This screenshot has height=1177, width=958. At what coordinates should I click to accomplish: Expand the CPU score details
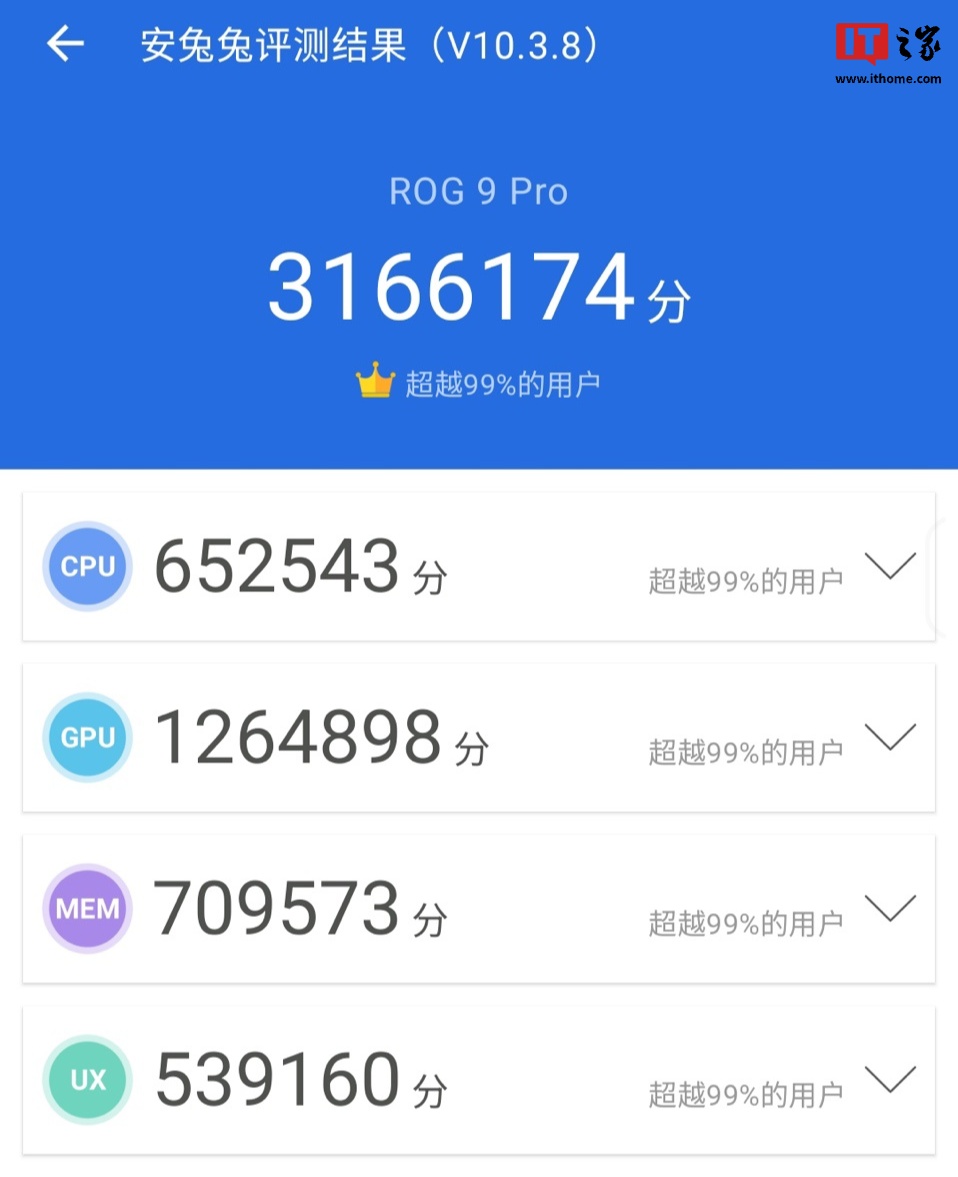[889, 566]
